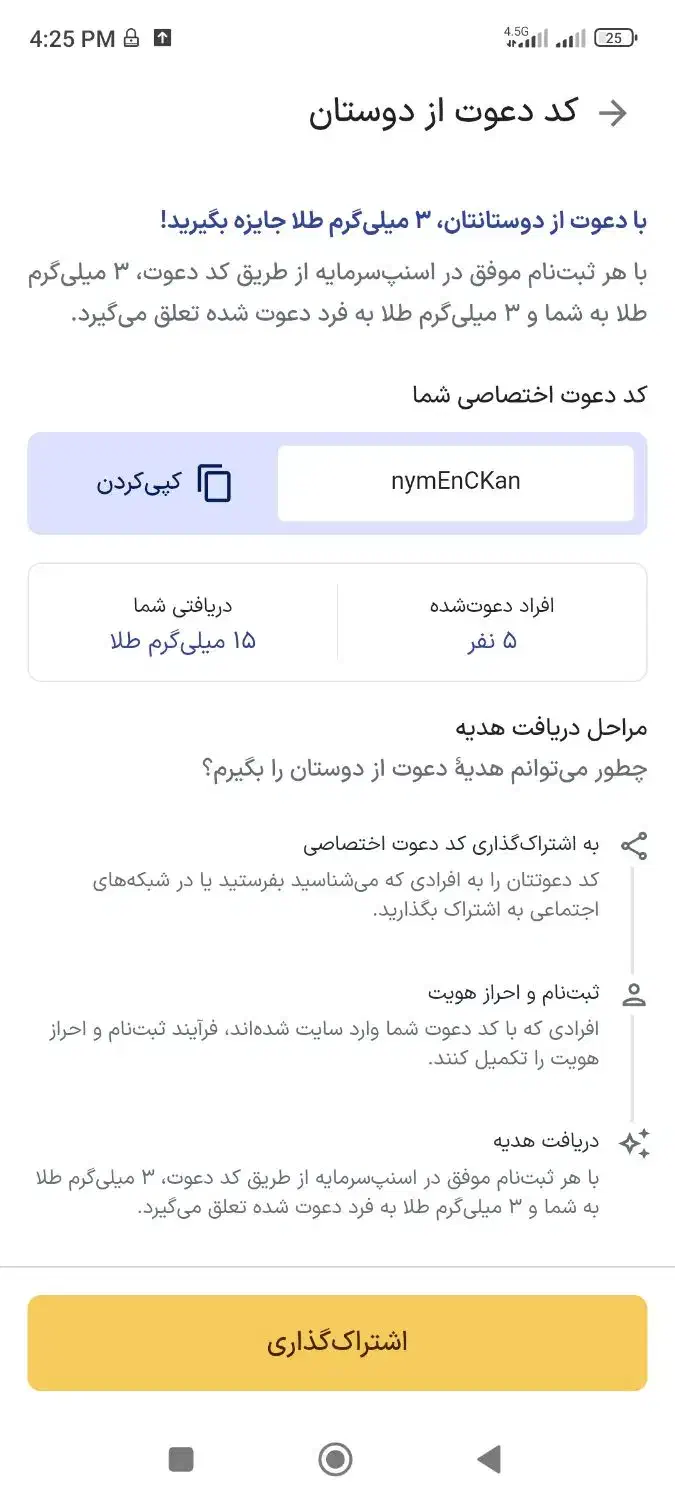Open recent apps from the navigation bar

coord(181,1459)
